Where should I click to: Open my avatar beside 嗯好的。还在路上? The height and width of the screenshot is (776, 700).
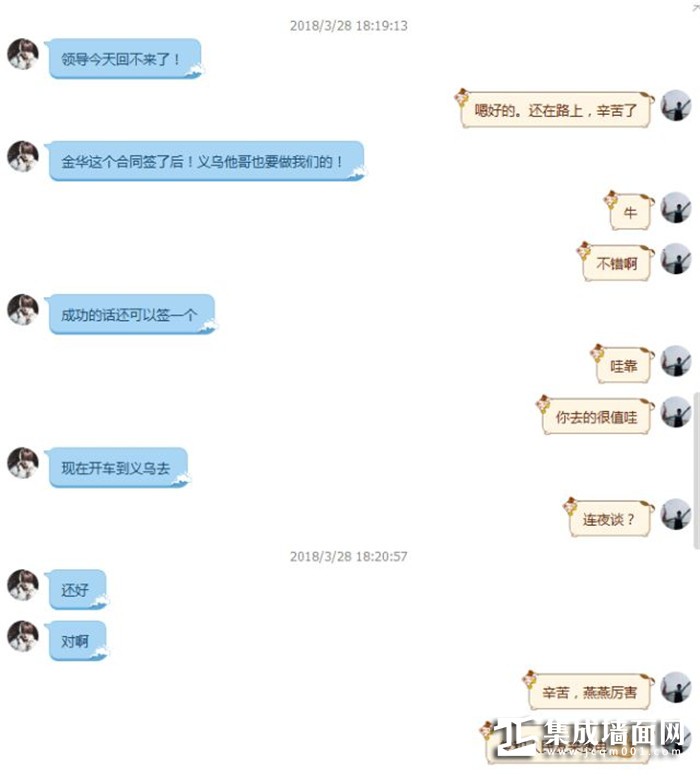point(676,106)
